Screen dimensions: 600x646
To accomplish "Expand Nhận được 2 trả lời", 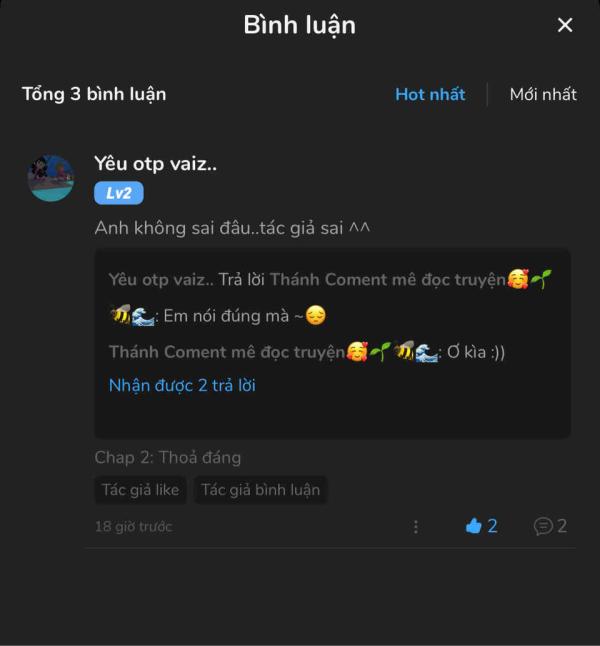I will 182,384.
